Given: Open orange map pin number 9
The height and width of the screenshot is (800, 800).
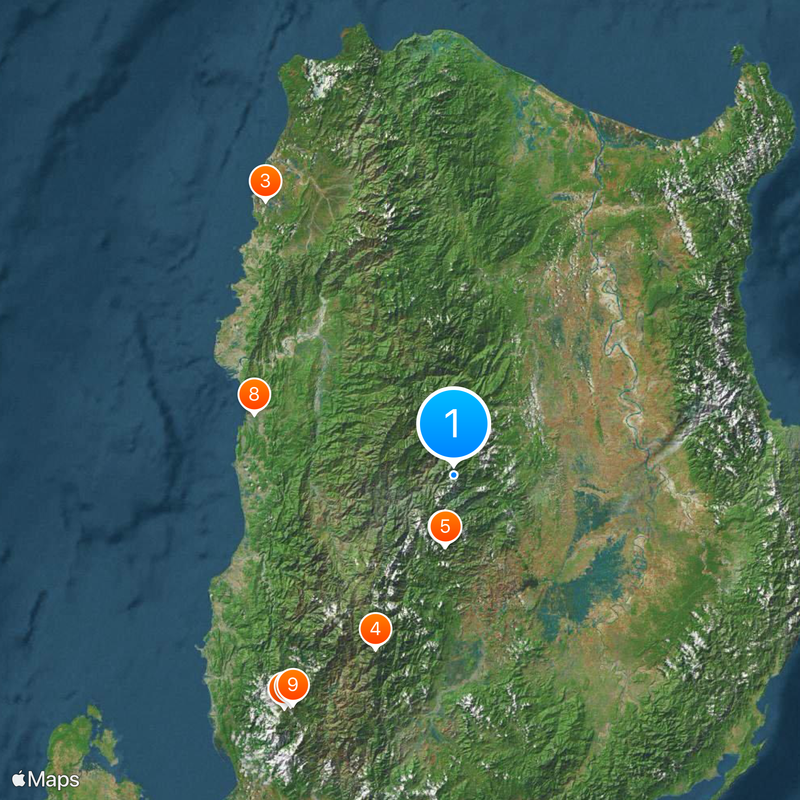Looking at the screenshot, I should [x=293, y=685].
